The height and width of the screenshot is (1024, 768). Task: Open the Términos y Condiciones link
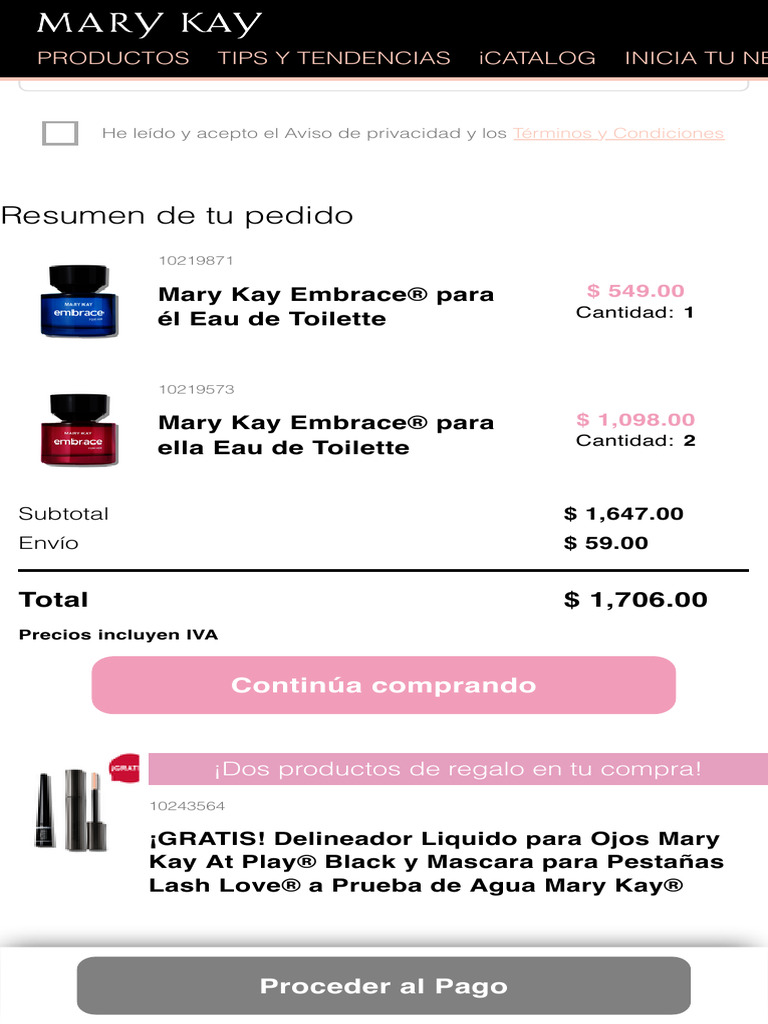[618, 133]
